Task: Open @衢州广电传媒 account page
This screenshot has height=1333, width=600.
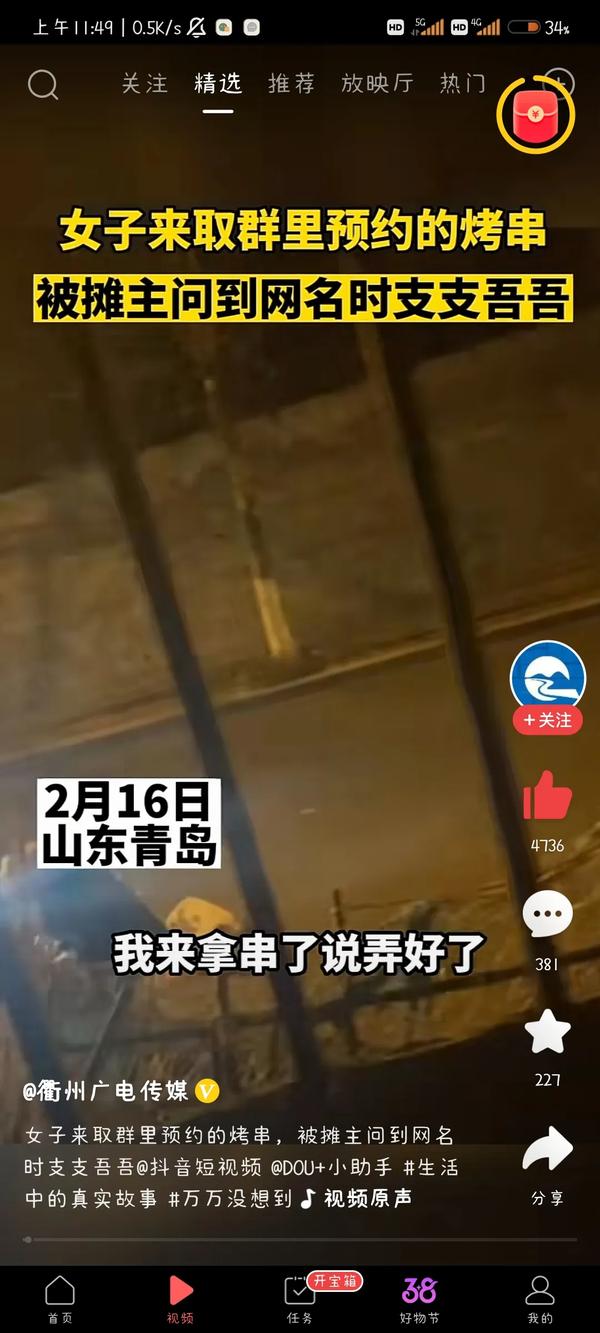Action: pos(106,1091)
